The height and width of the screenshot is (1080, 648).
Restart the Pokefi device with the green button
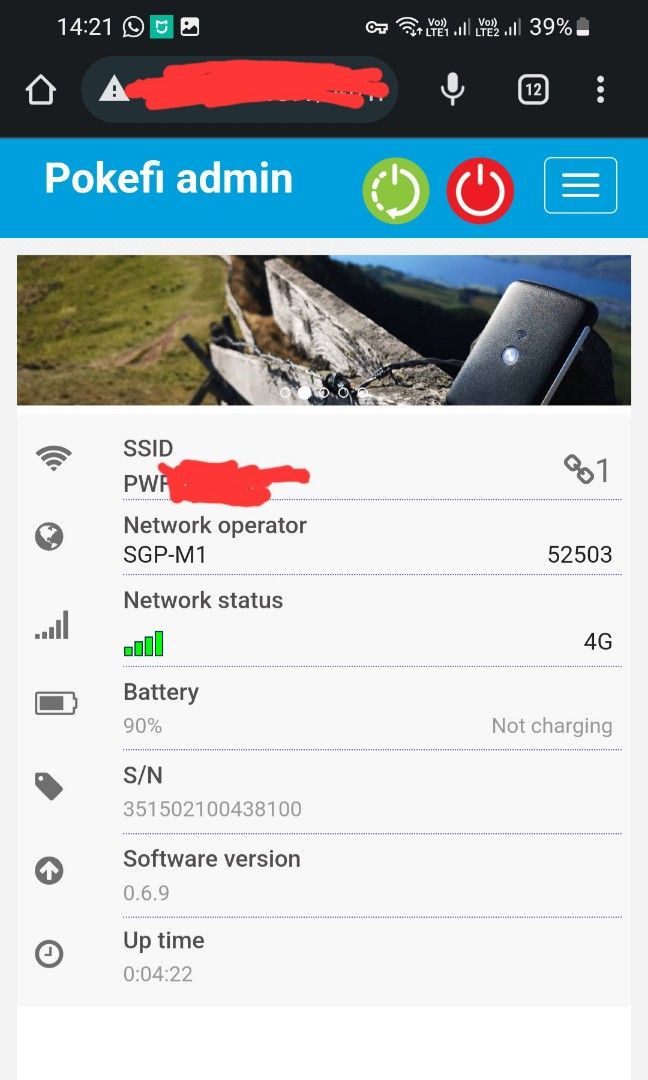pyautogui.click(x=396, y=189)
